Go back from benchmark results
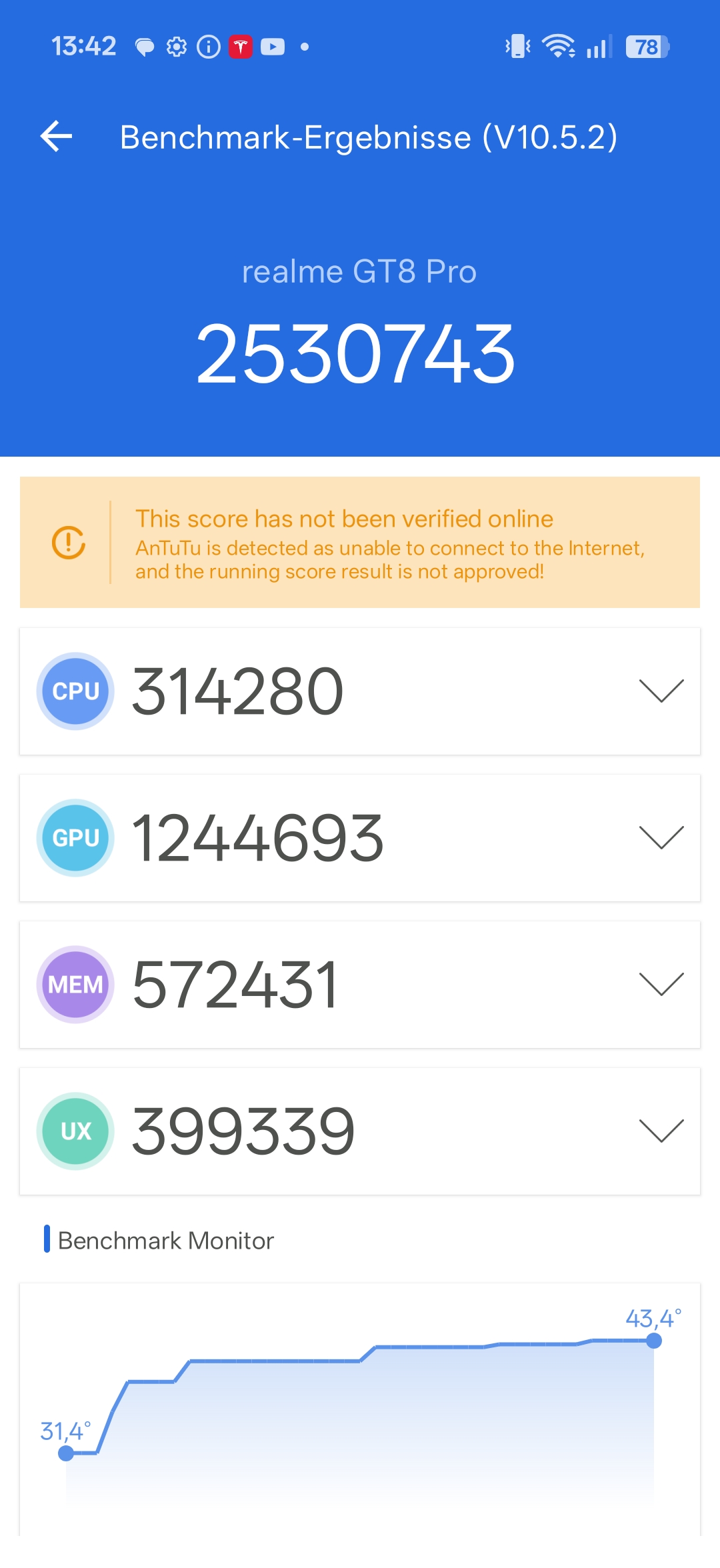The width and height of the screenshot is (720, 1568). click(x=57, y=137)
